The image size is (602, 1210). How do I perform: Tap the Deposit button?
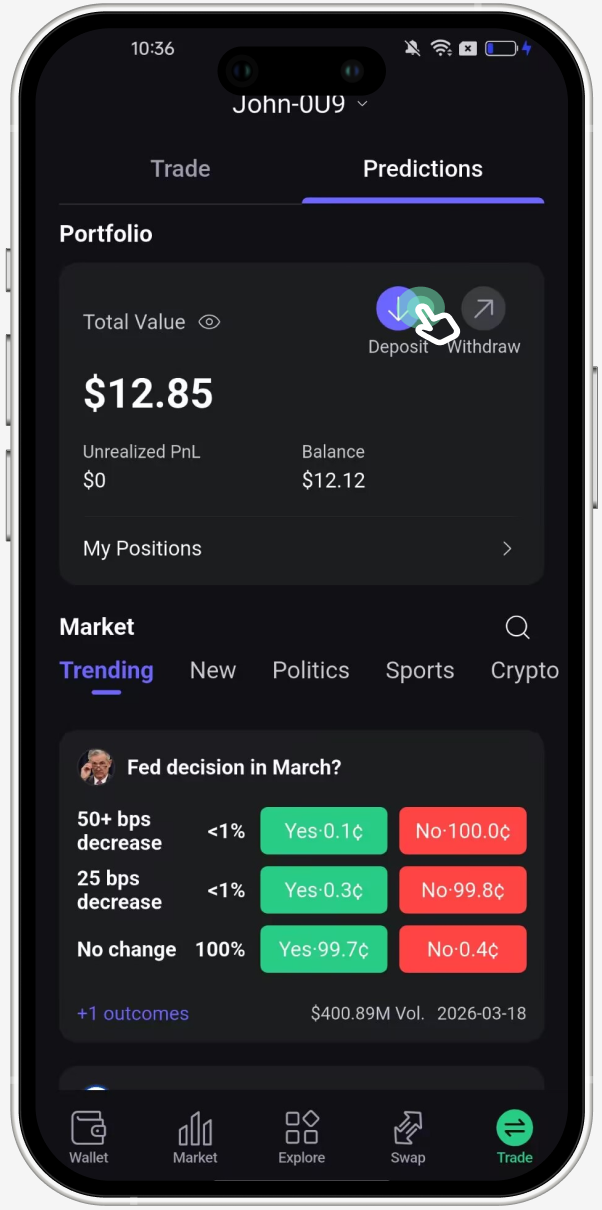pyautogui.click(x=397, y=310)
